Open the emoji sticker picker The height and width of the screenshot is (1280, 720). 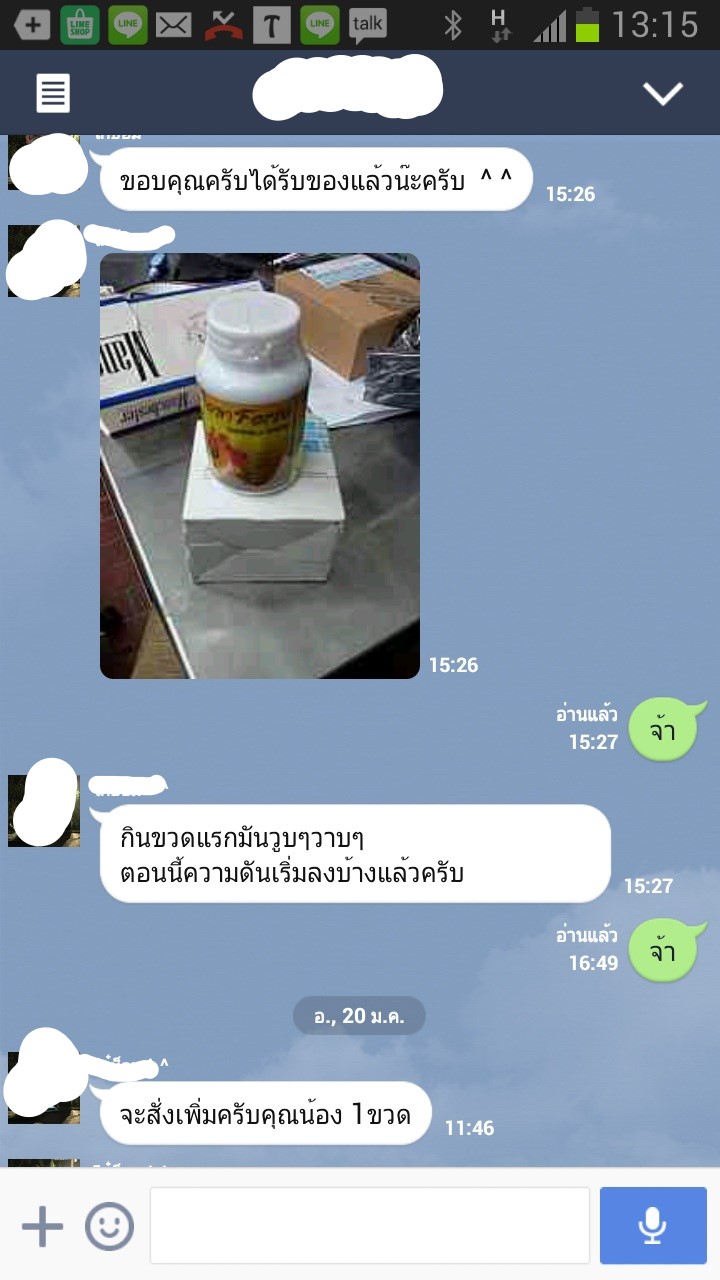109,1226
